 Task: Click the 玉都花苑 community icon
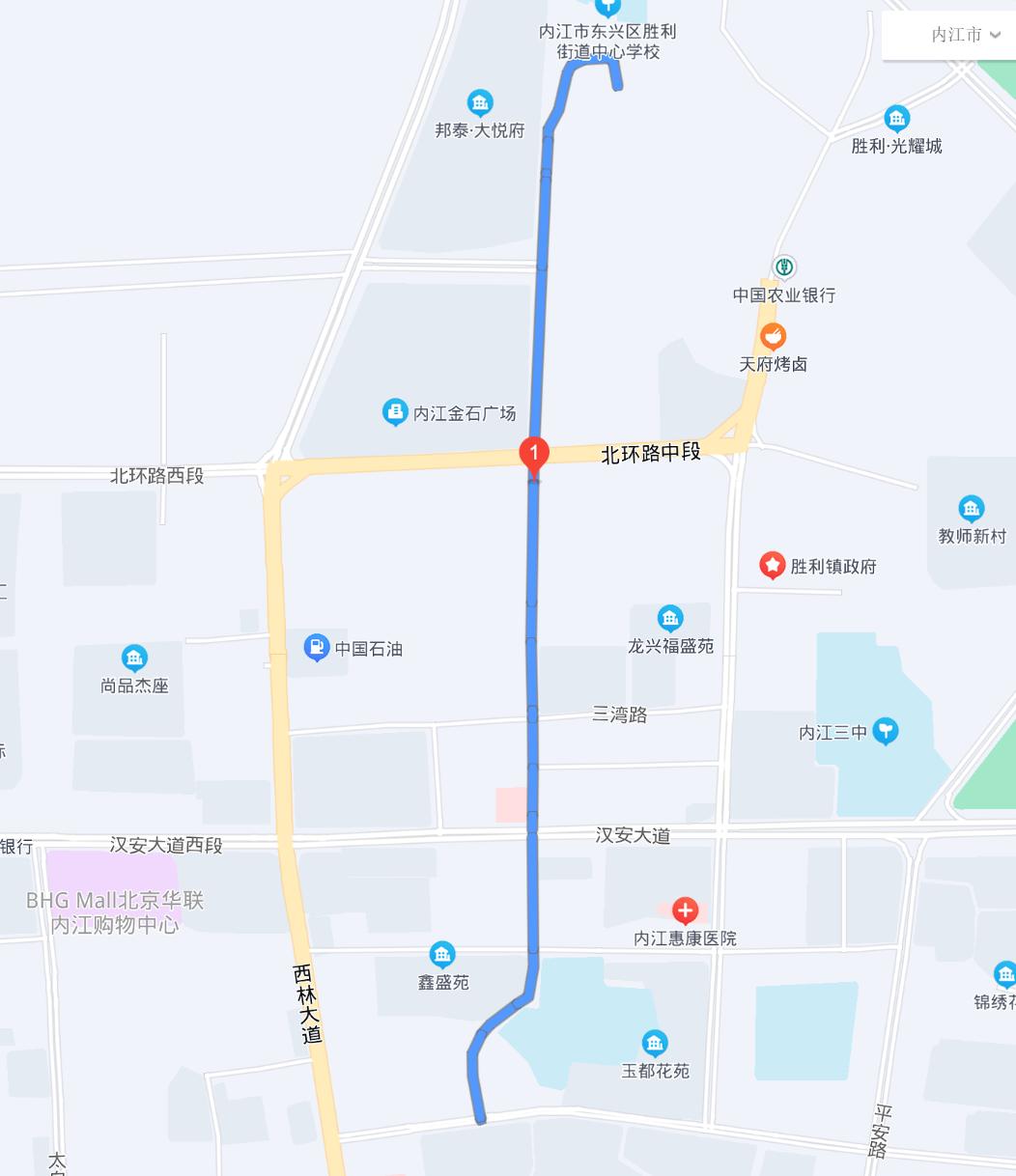pos(656,1043)
